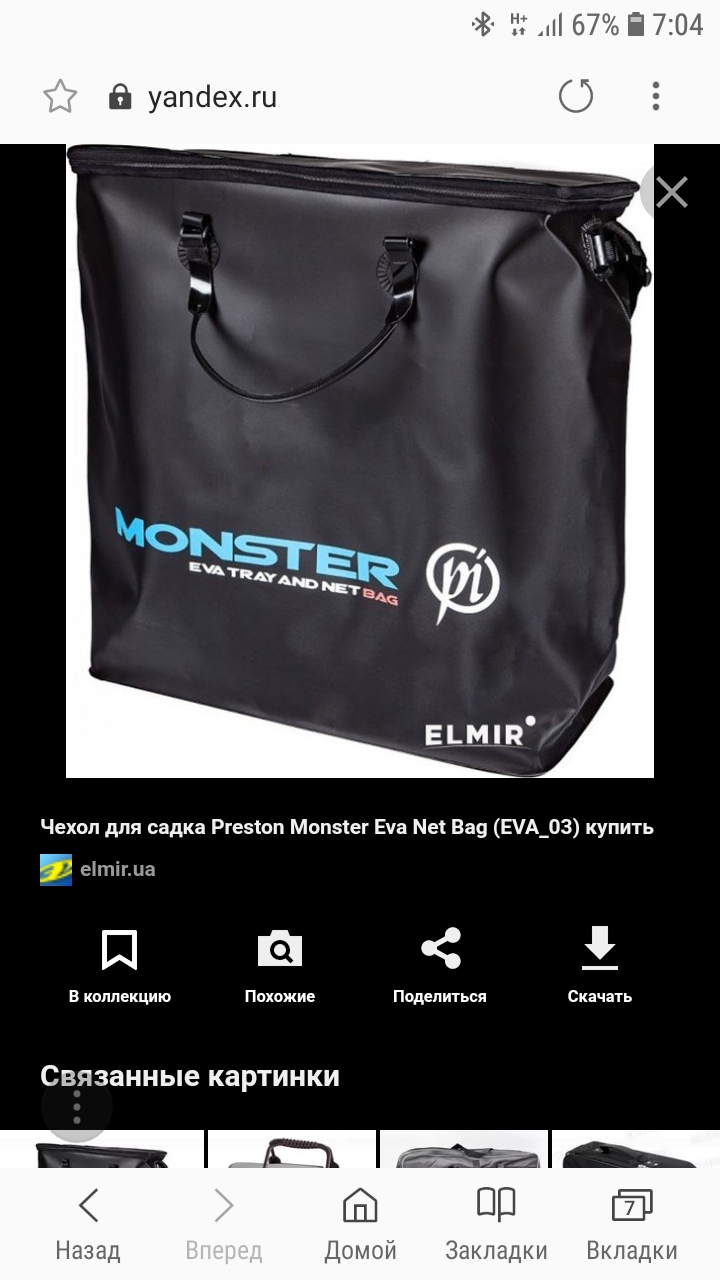Find similar images with Похожие

coord(279,965)
